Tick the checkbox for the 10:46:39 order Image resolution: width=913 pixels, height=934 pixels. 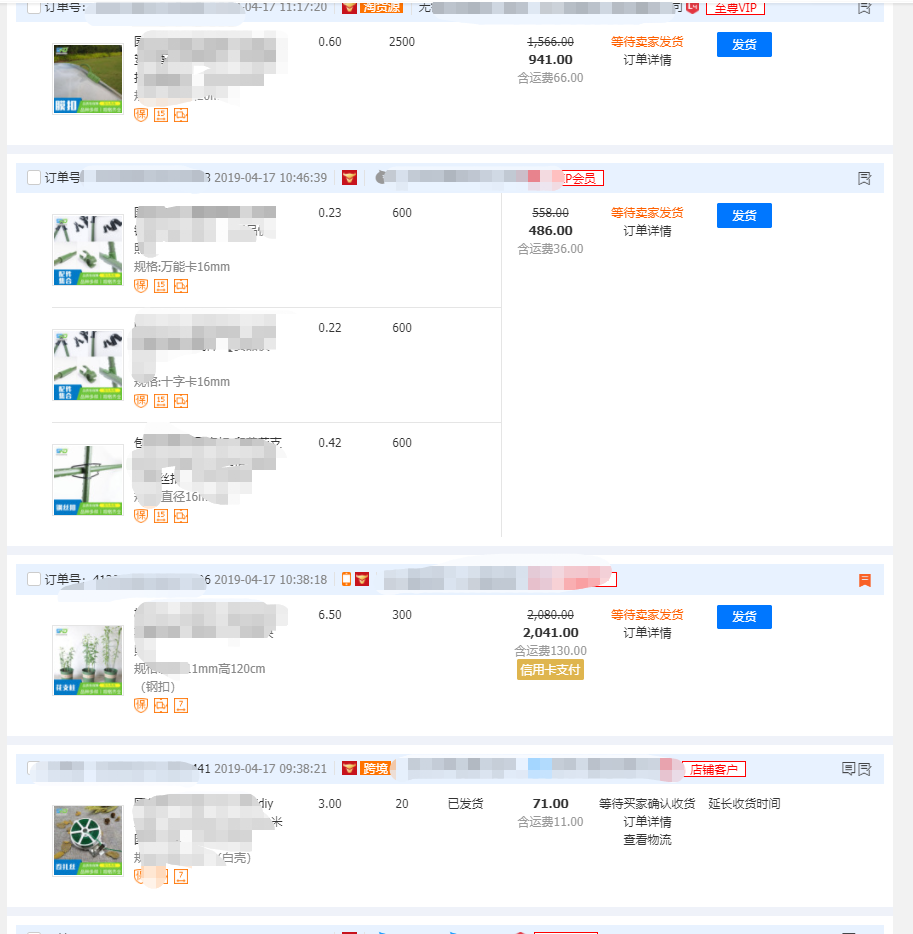tap(34, 177)
